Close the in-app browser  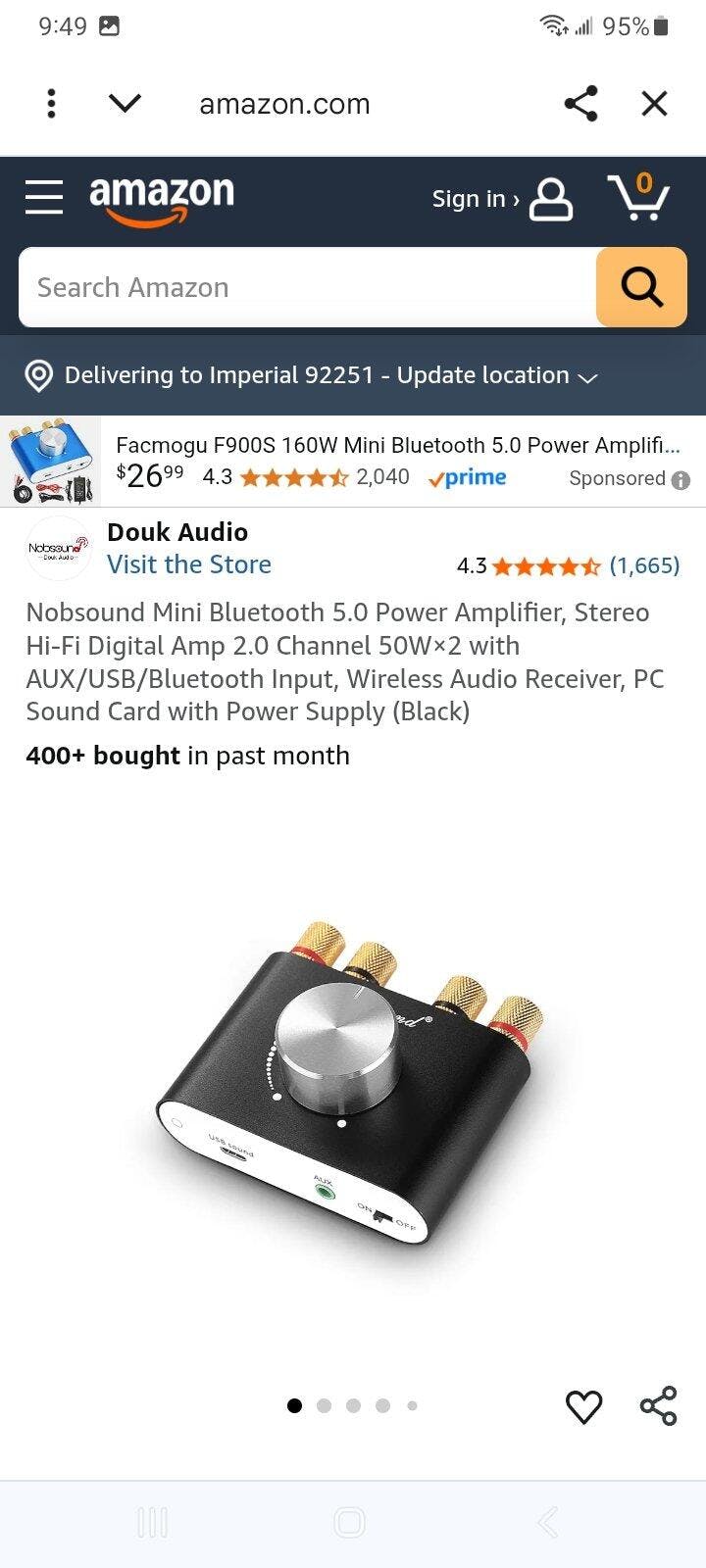(x=654, y=104)
